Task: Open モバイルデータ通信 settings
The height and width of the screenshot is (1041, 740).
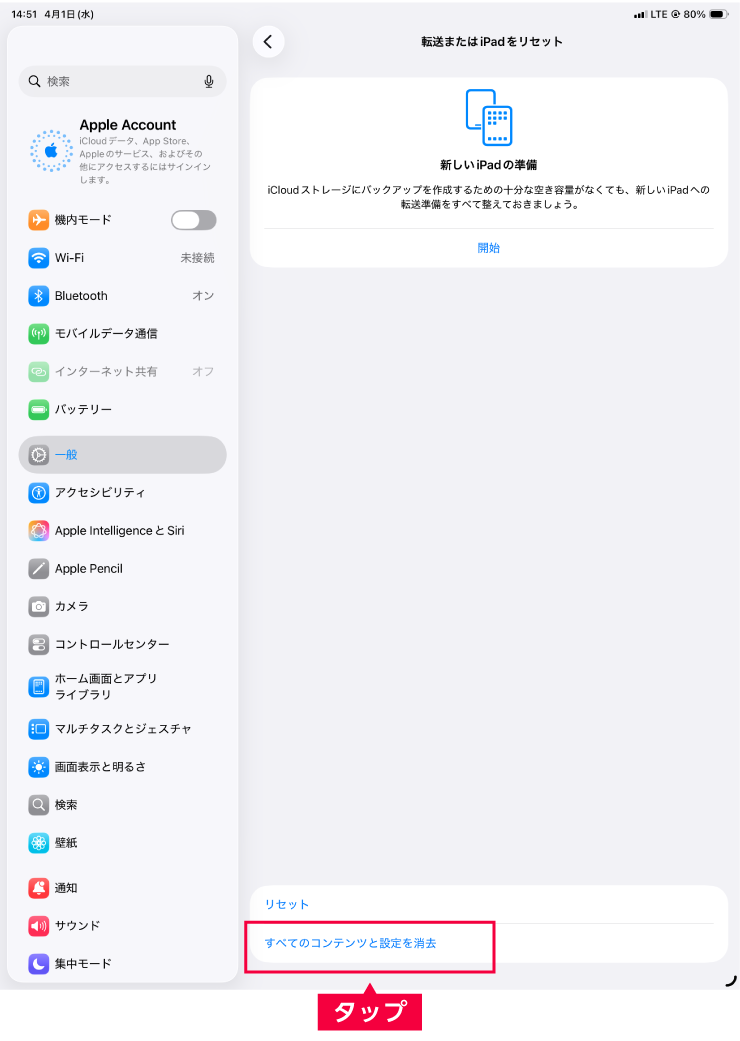Action: pos(122,334)
